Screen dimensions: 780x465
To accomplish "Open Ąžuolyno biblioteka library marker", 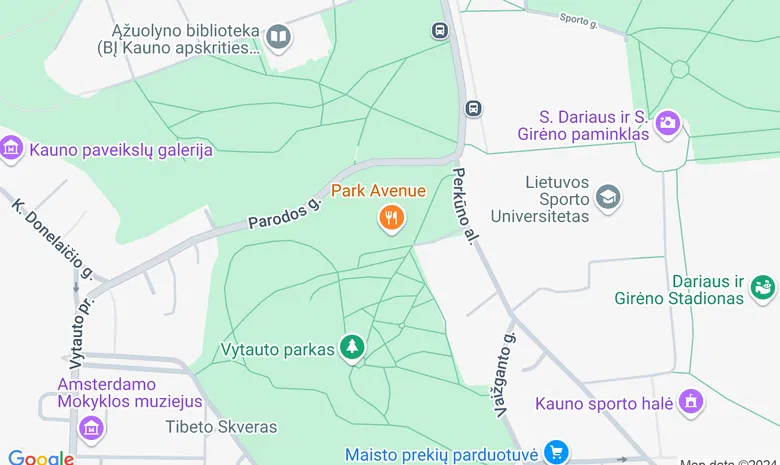I will 279,39.
